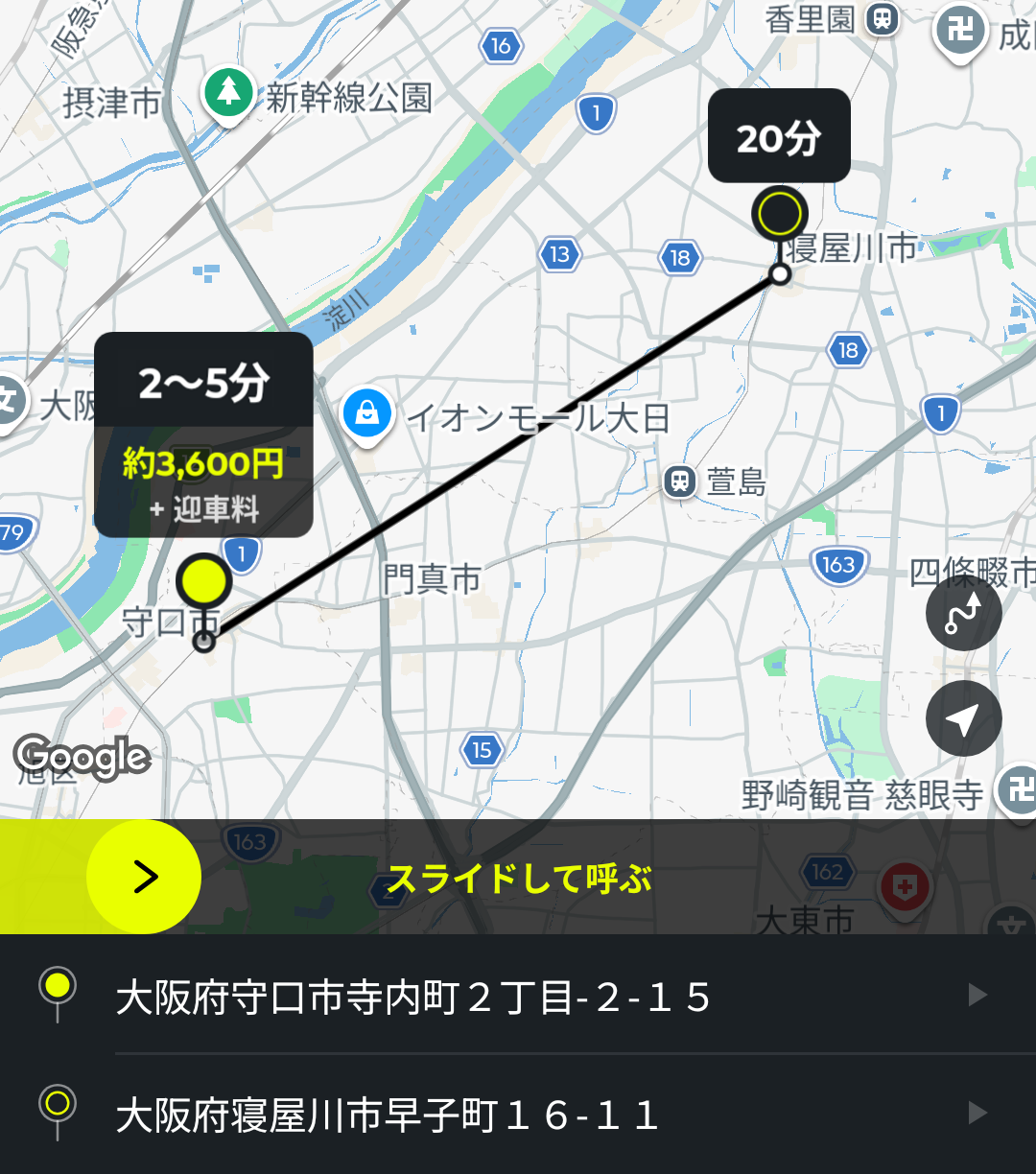1036x1174 pixels.
Task: Edit destination address 大阪府寝屋川市早子町
Action: point(518,1115)
